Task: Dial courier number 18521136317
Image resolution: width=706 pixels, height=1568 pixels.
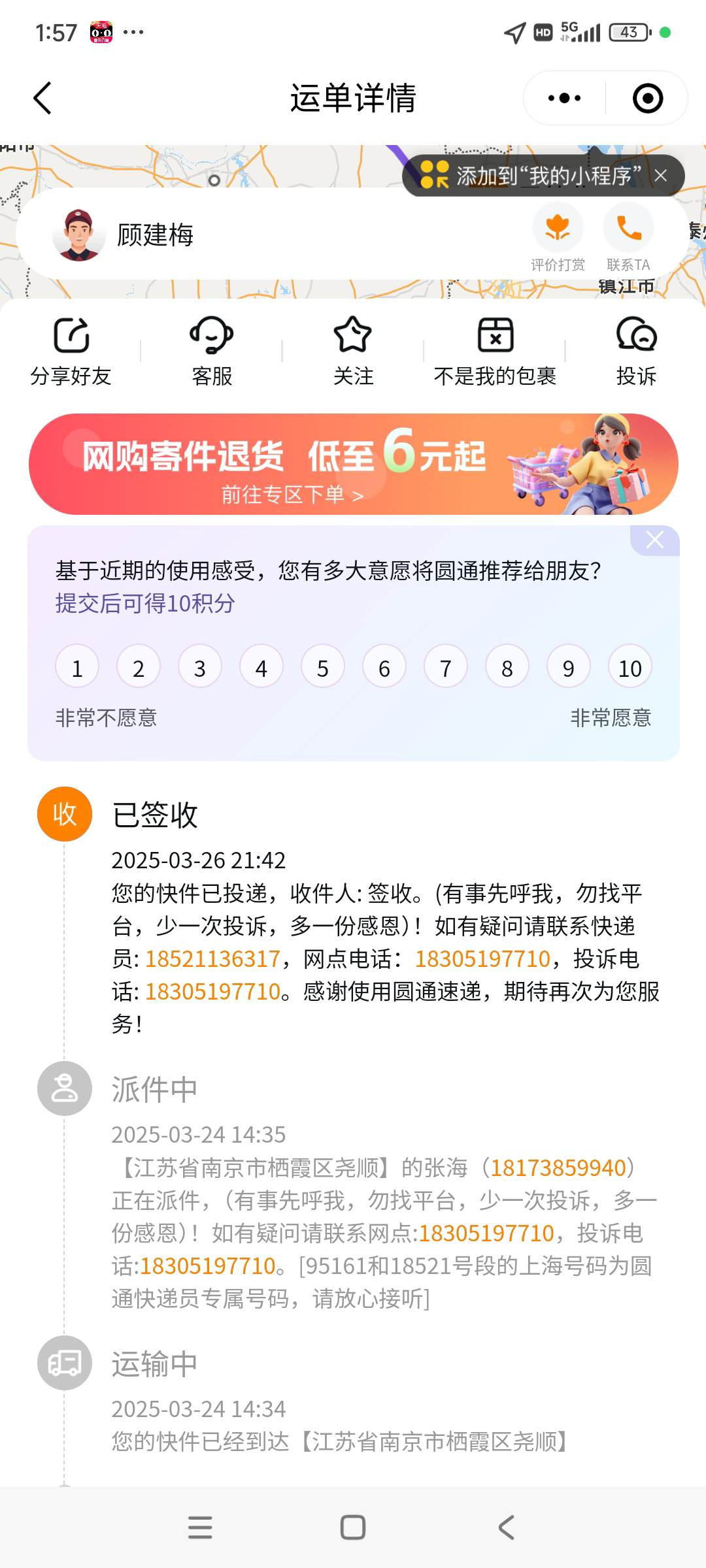Action: point(212,959)
